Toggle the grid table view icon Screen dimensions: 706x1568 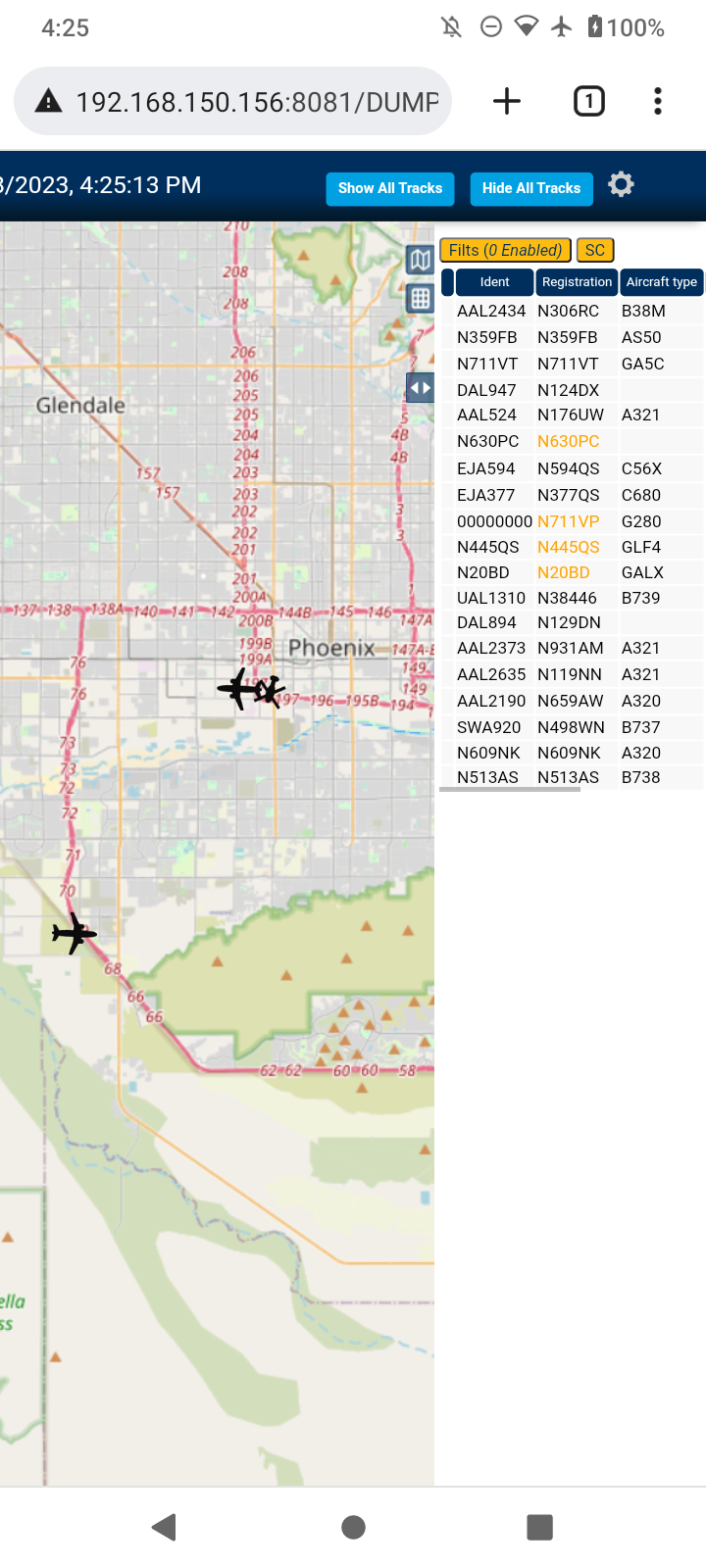(x=421, y=299)
